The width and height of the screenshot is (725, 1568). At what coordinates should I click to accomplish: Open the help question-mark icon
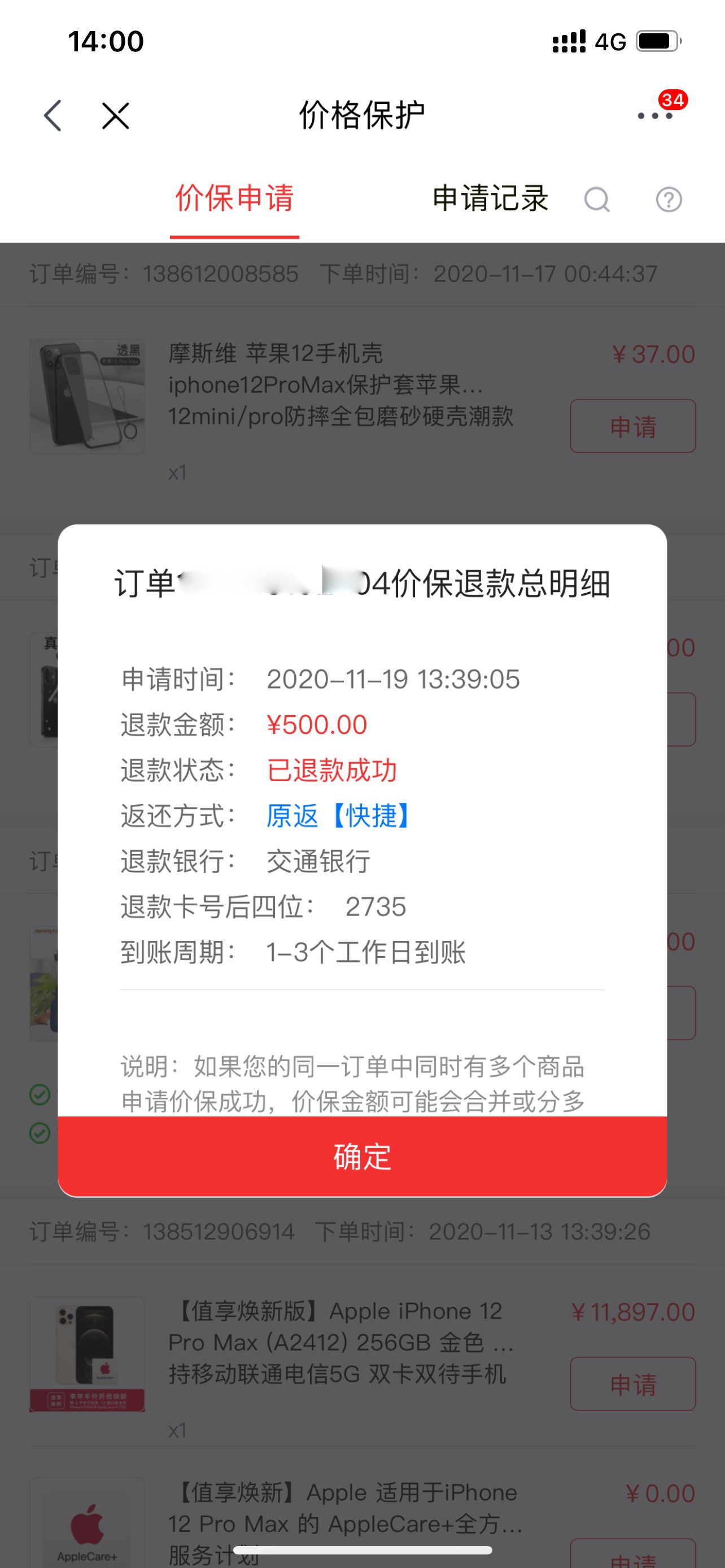coord(669,199)
